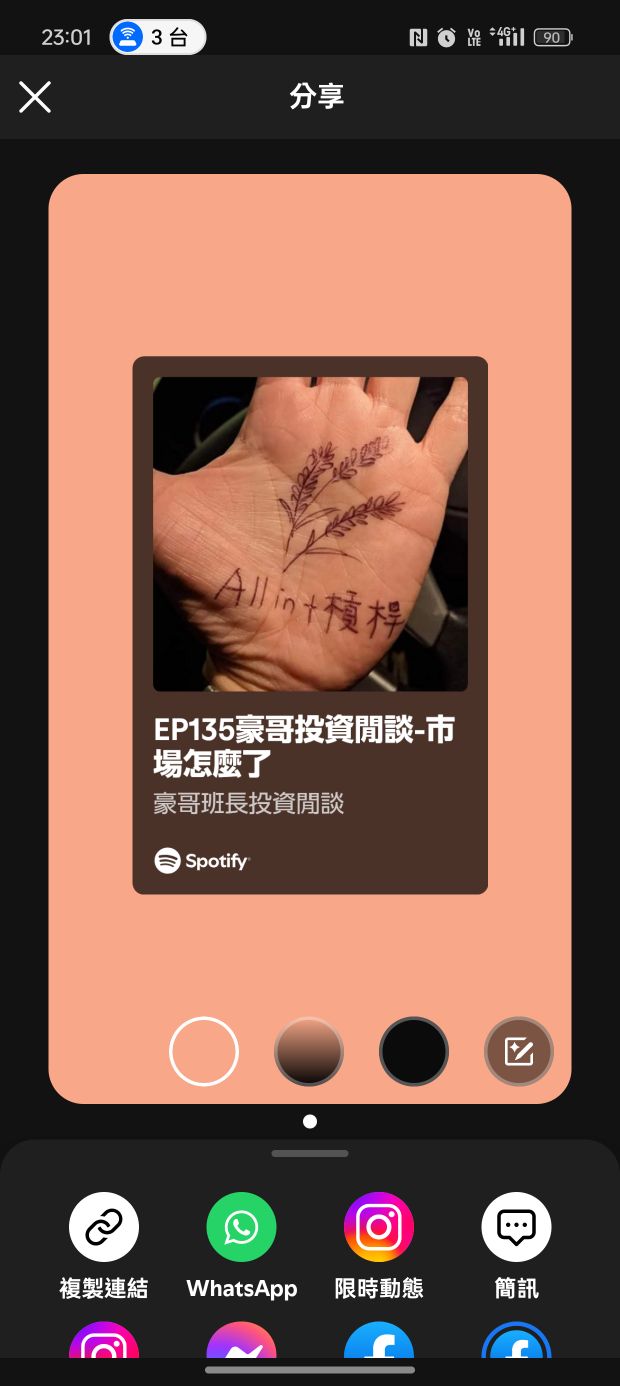Share via 簡訊 text message

click(x=517, y=1246)
